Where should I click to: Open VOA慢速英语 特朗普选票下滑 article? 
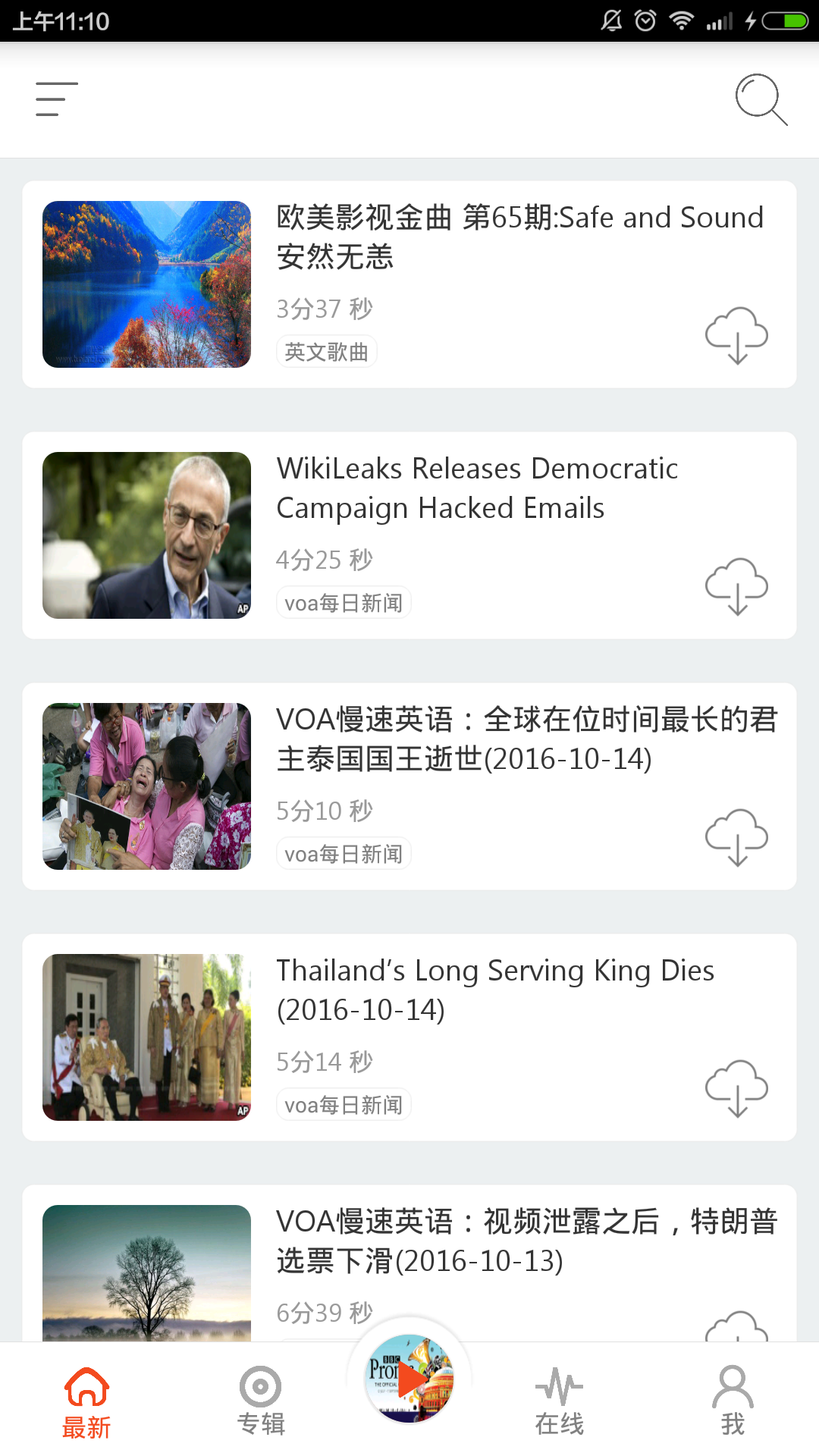526,1241
